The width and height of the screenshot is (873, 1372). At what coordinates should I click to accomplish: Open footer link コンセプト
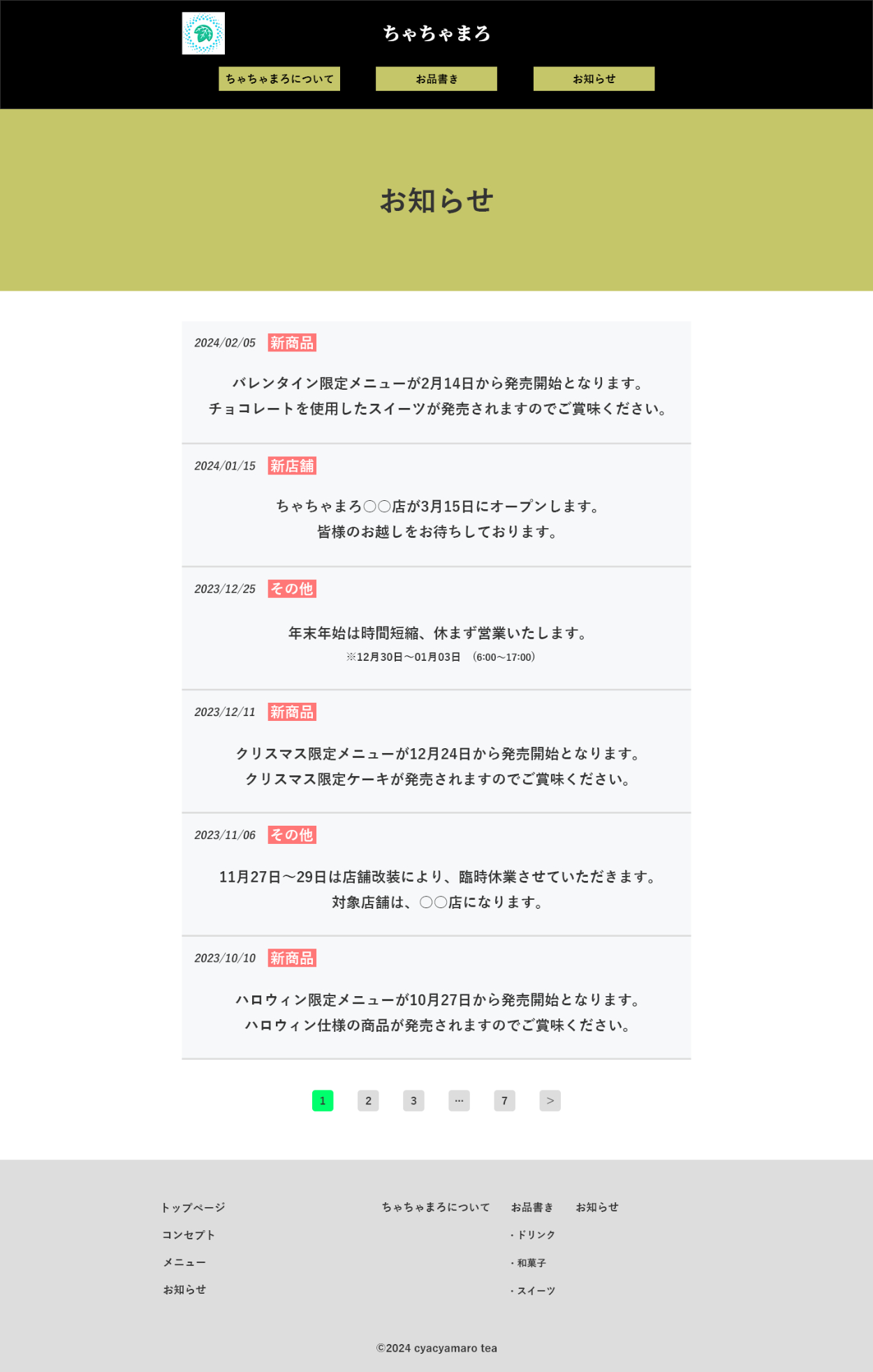click(x=189, y=1234)
